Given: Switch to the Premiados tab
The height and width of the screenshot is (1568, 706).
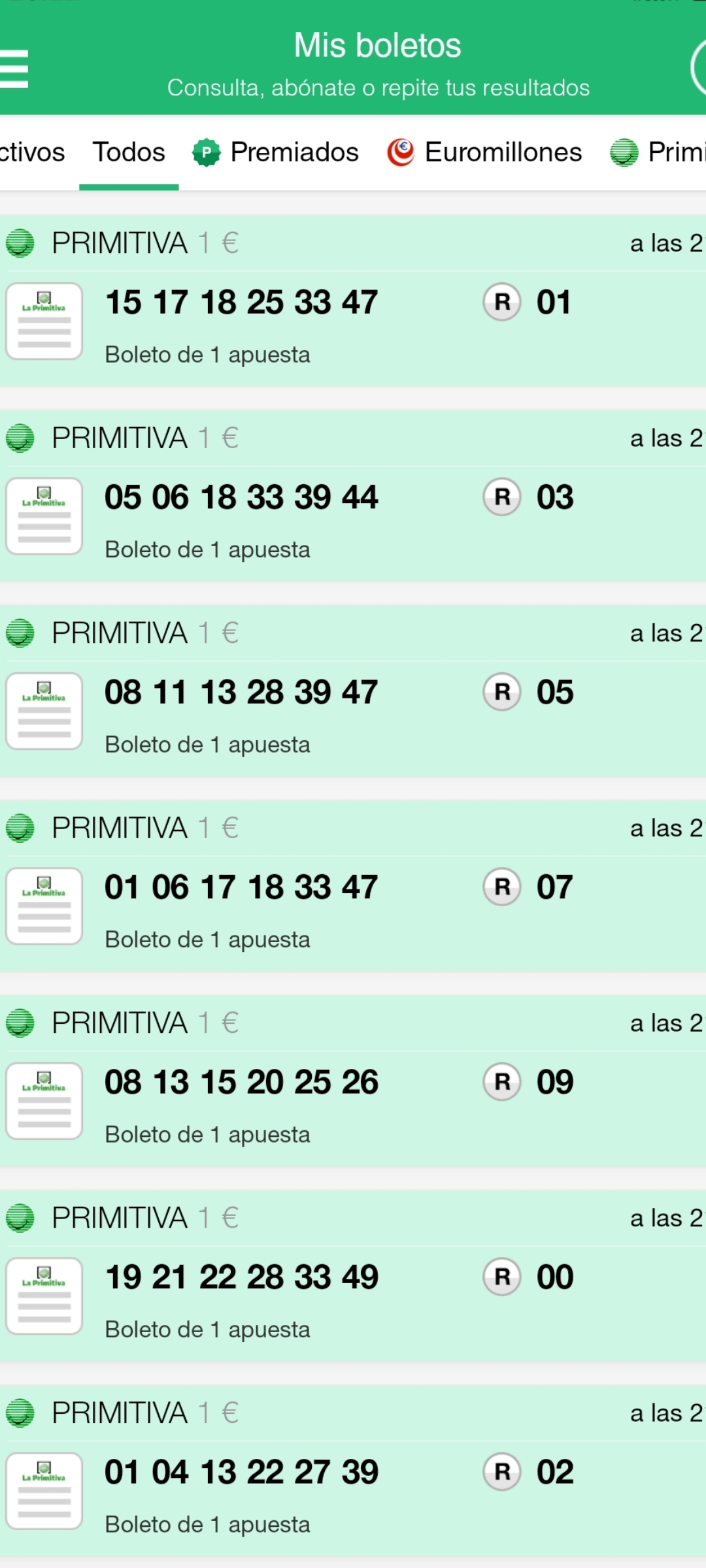Looking at the screenshot, I should (276, 152).
